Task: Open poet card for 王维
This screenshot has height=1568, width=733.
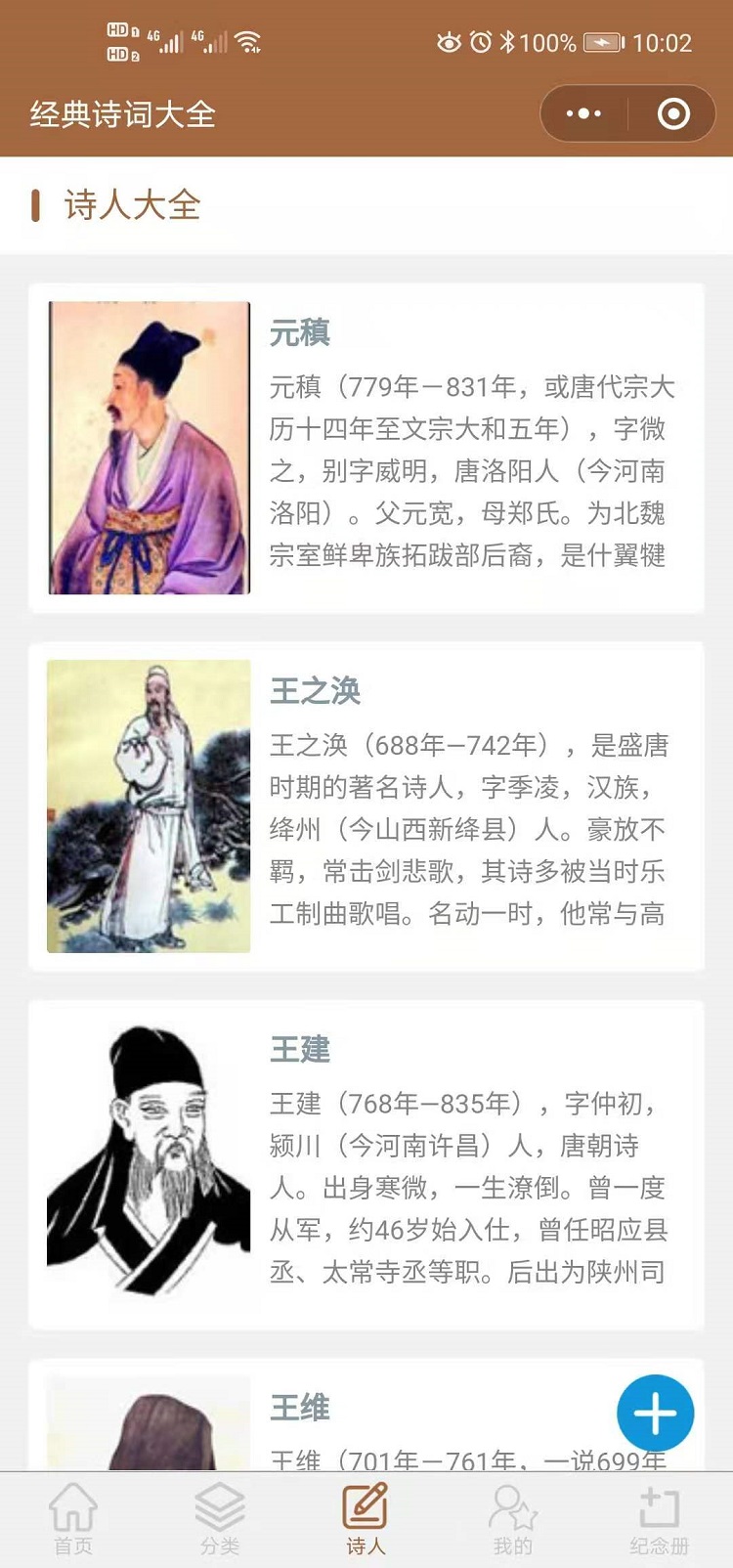Action: tap(366, 1415)
